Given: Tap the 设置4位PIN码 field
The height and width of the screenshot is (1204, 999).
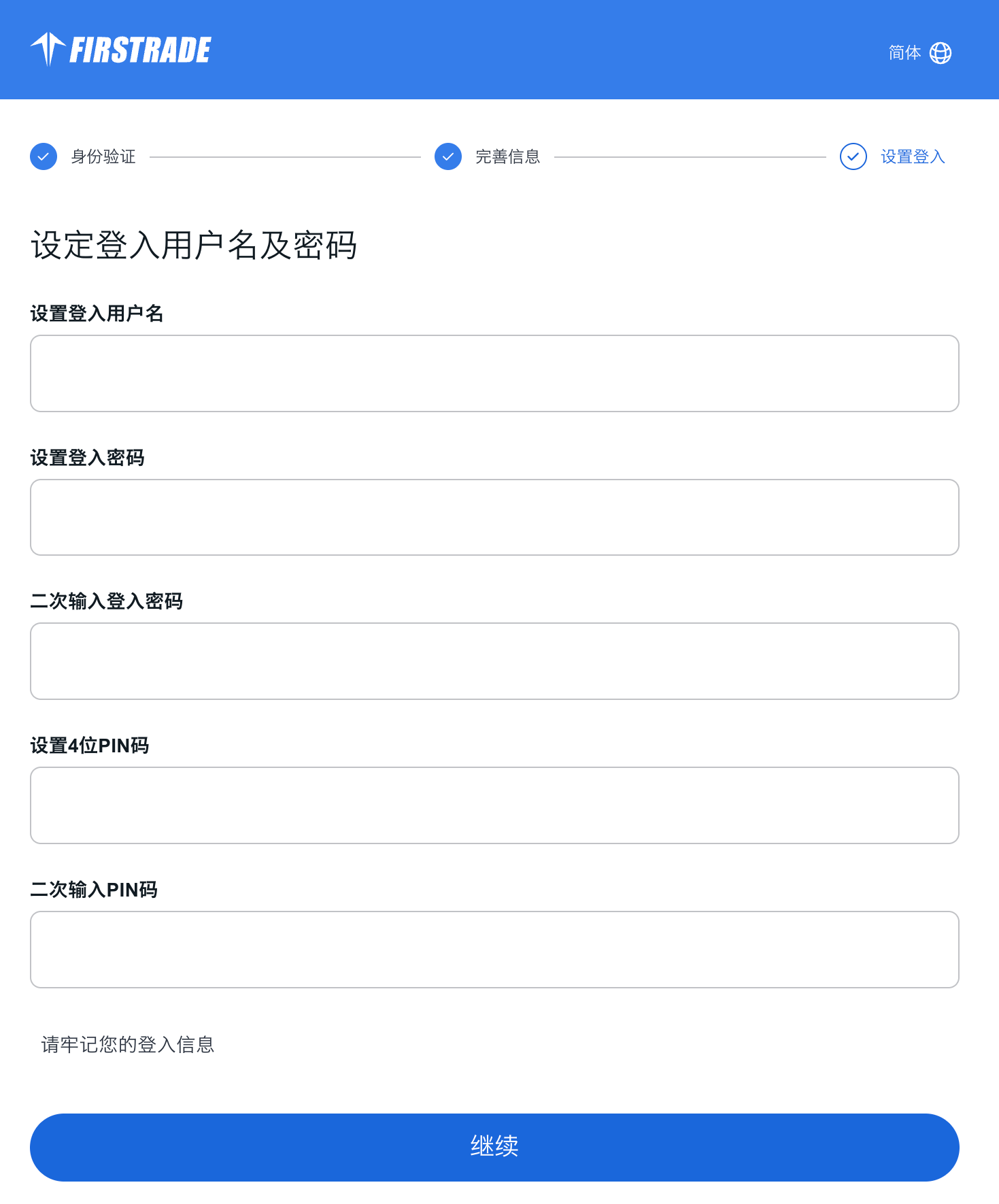Looking at the screenshot, I should (494, 805).
